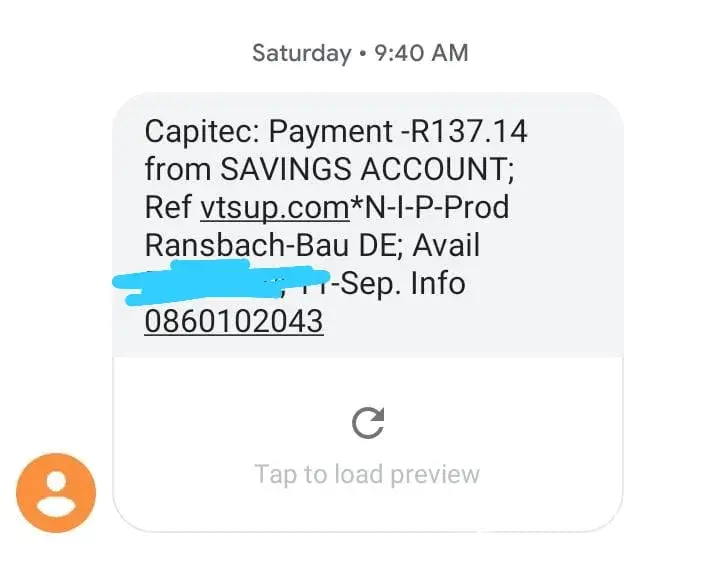
Task: Tap to load the link preview
Action: click(368, 447)
